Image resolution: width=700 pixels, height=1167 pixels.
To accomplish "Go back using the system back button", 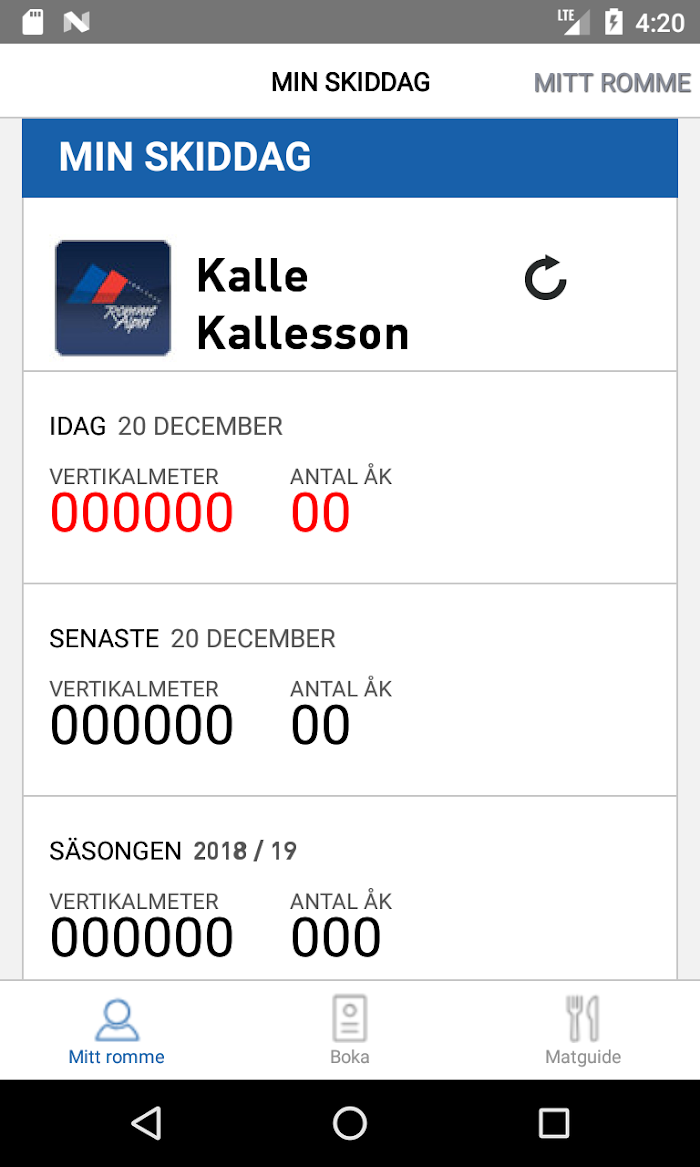I will (x=147, y=1122).
